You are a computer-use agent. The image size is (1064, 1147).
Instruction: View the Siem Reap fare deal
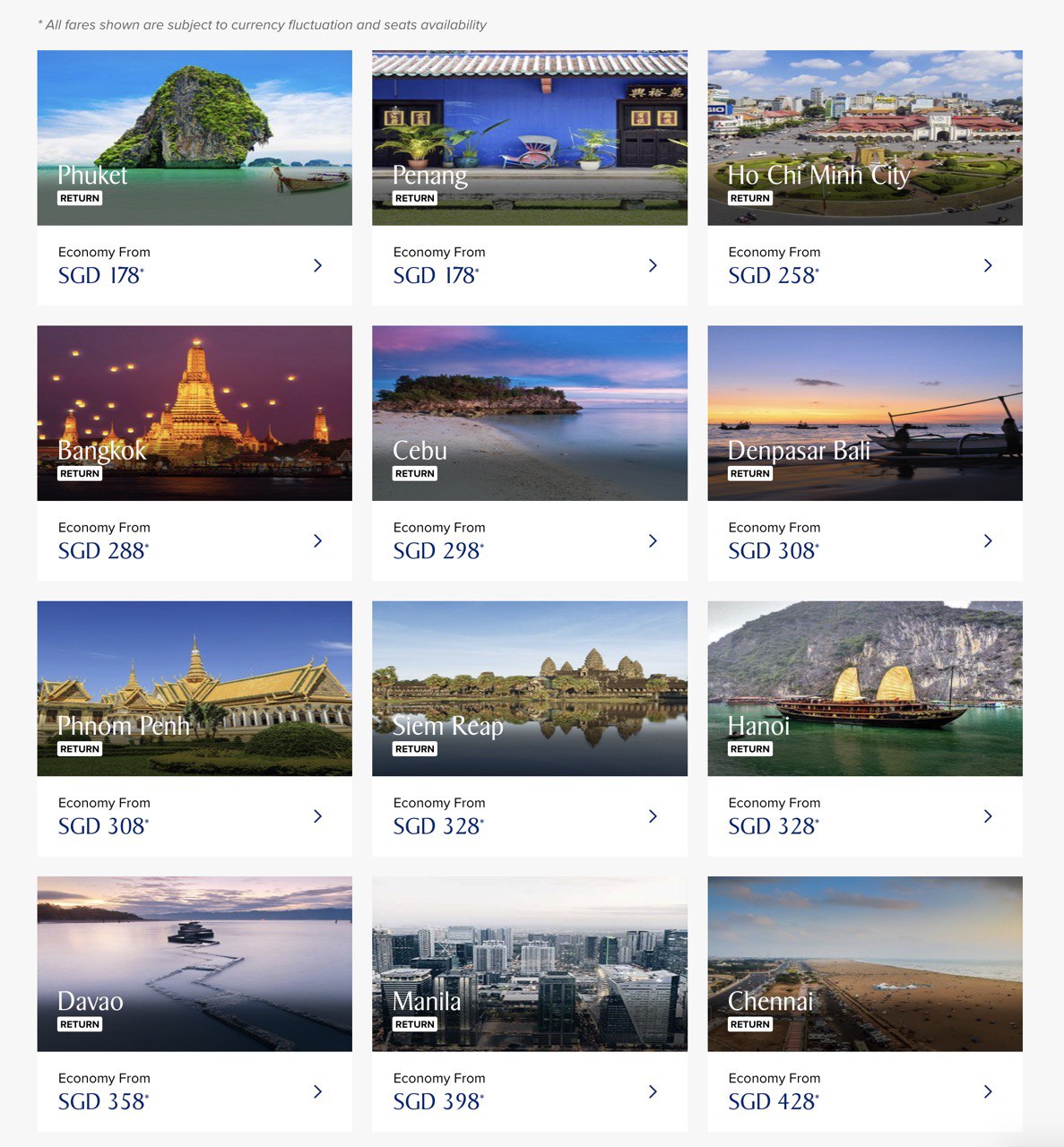pos(529,728)
